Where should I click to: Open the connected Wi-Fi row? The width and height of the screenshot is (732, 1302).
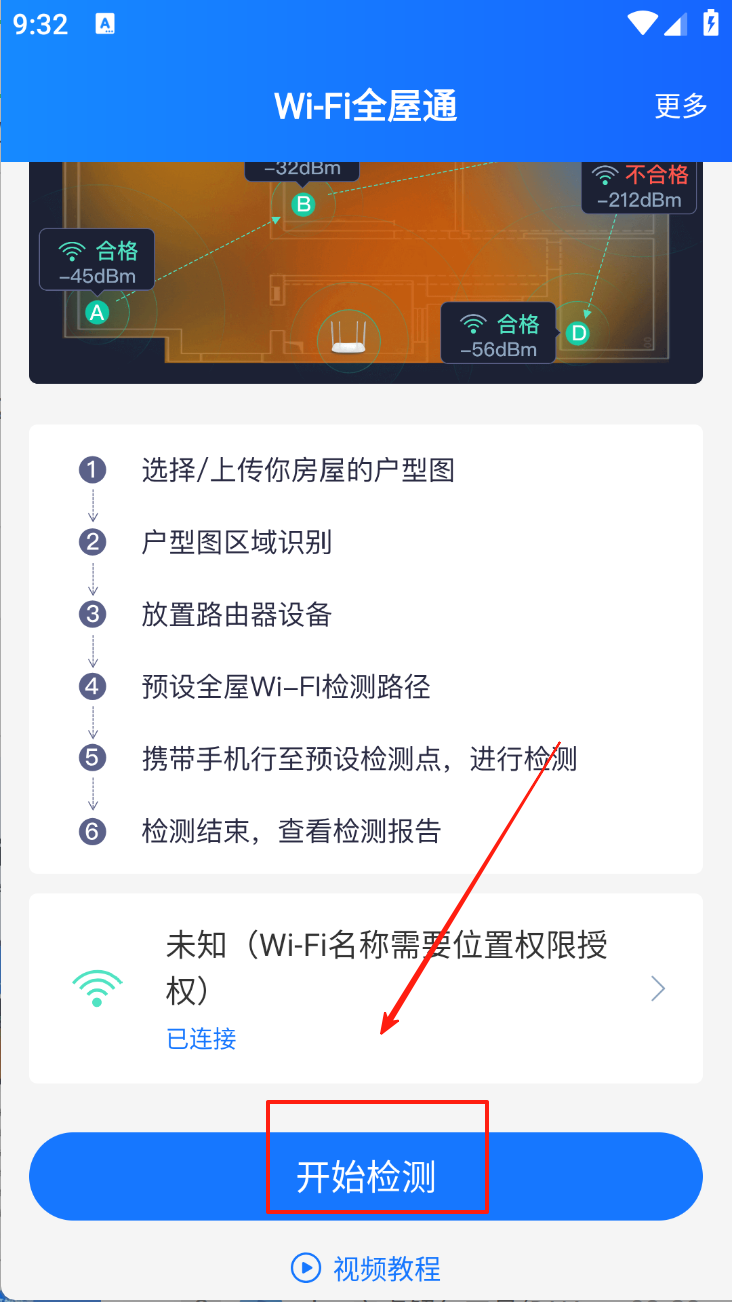[366, 988]
